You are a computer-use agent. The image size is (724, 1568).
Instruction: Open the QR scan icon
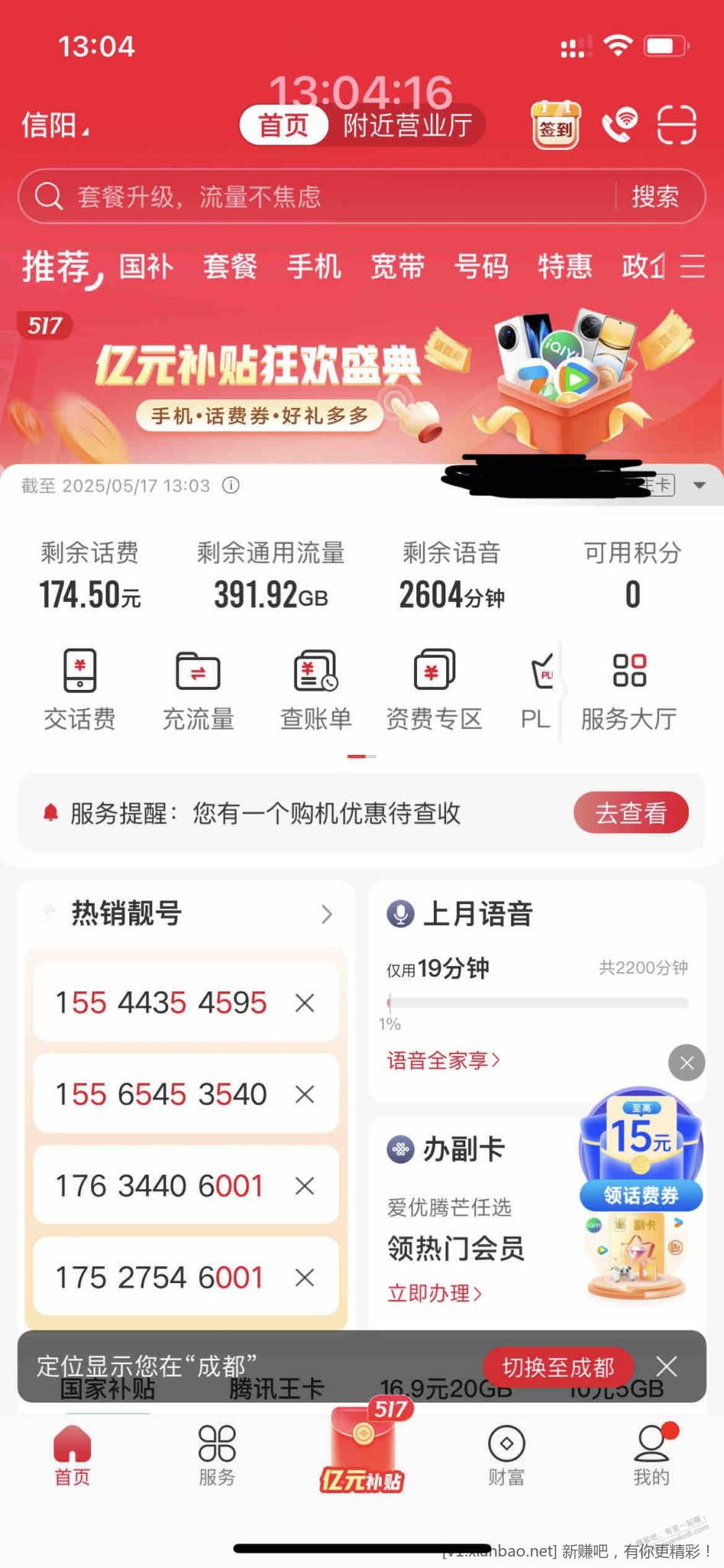click(x=677, y=125)
